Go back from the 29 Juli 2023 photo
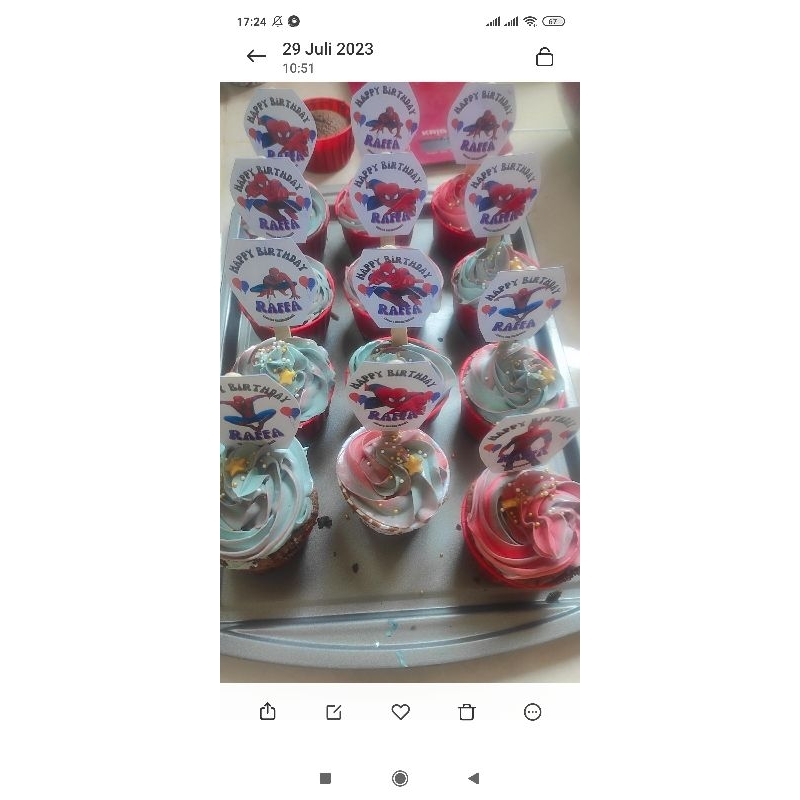The width and height of the screenshot is (800, 800). [x=257, y=56]
